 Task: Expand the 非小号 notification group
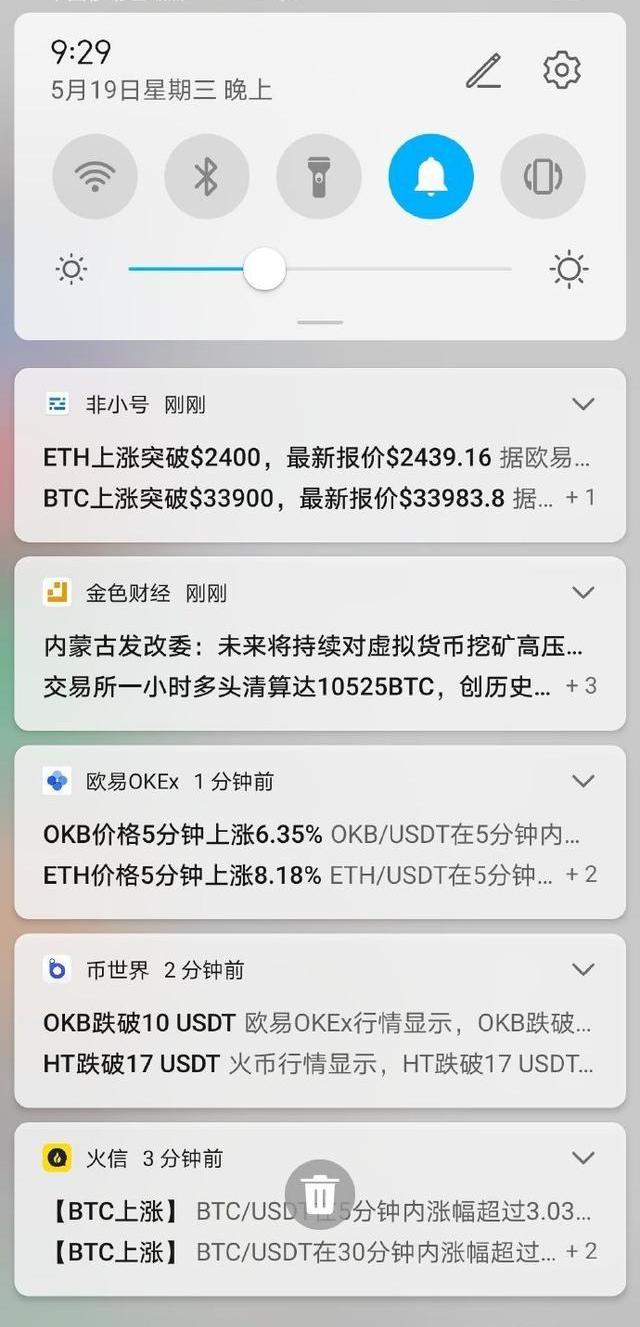(x=583, y=404)
